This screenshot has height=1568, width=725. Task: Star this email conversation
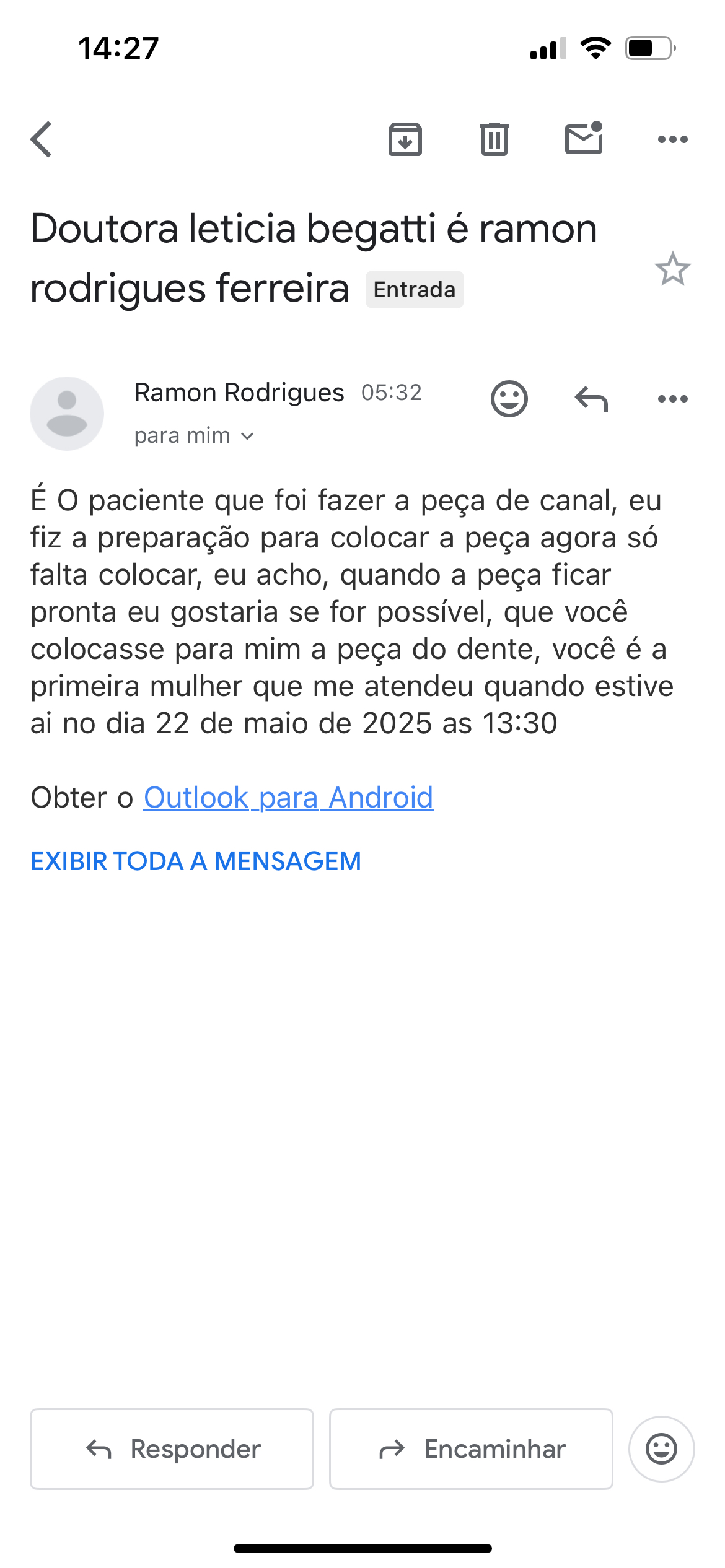672,269
